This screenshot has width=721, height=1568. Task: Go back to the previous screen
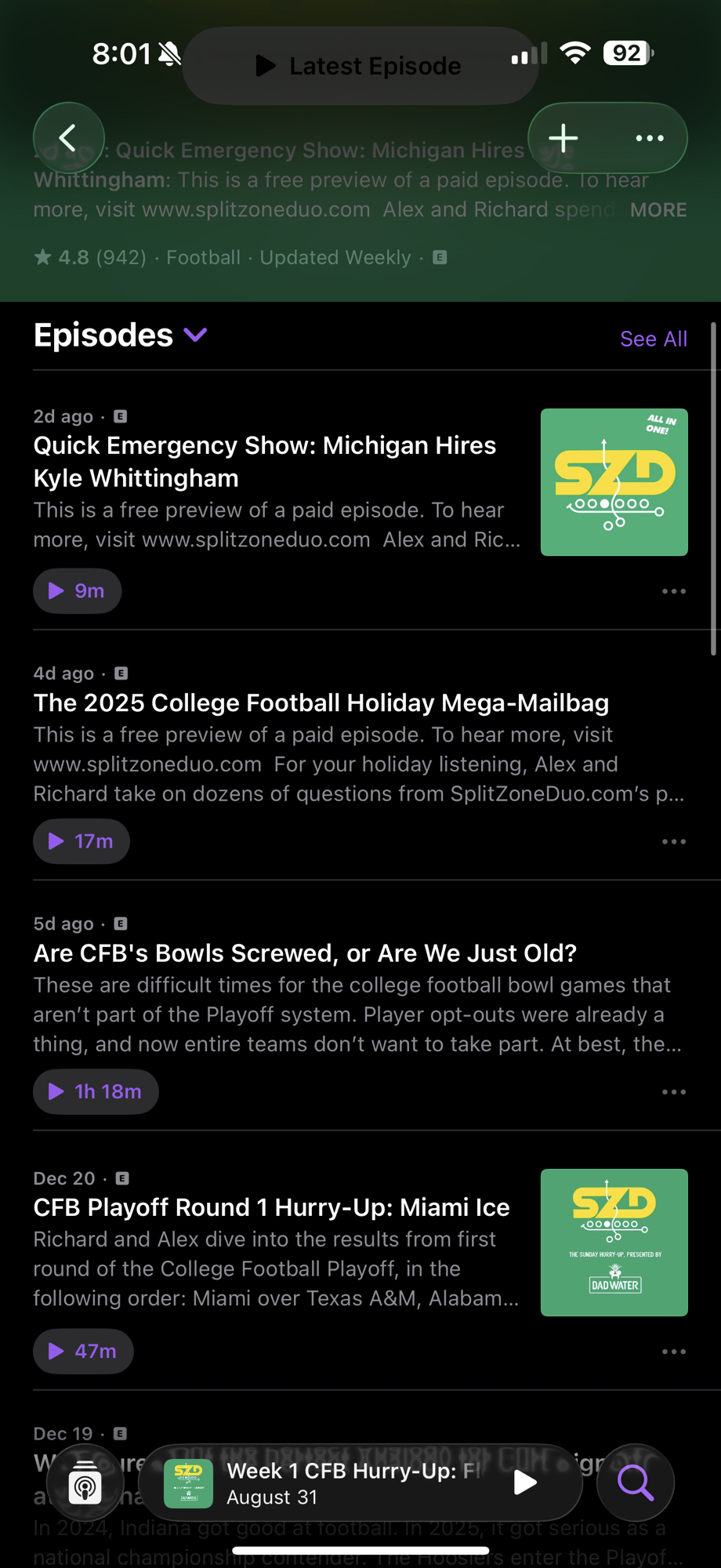tap(69, 138)
